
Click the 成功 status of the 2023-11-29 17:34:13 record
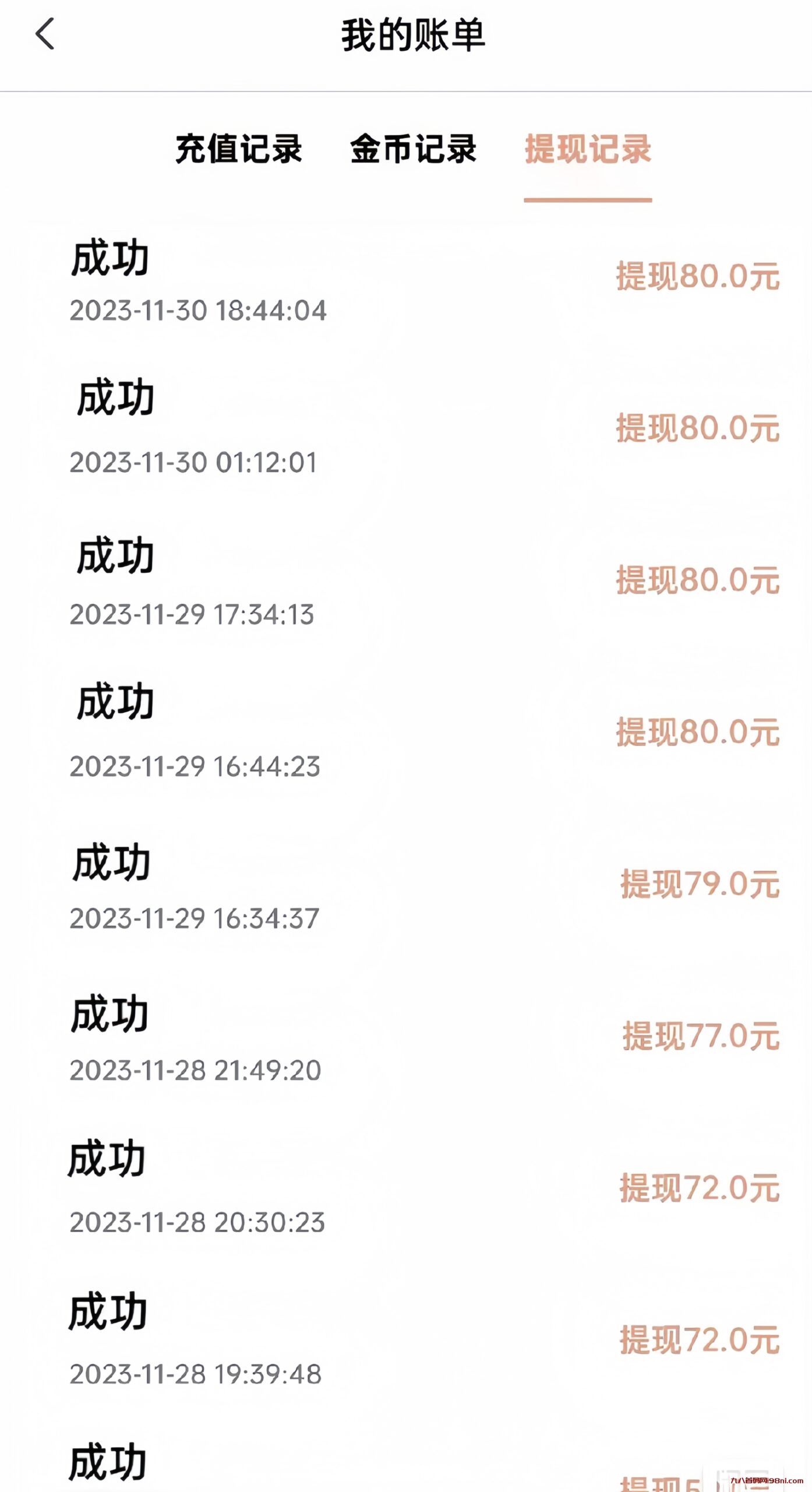click(x=114, y=555)
